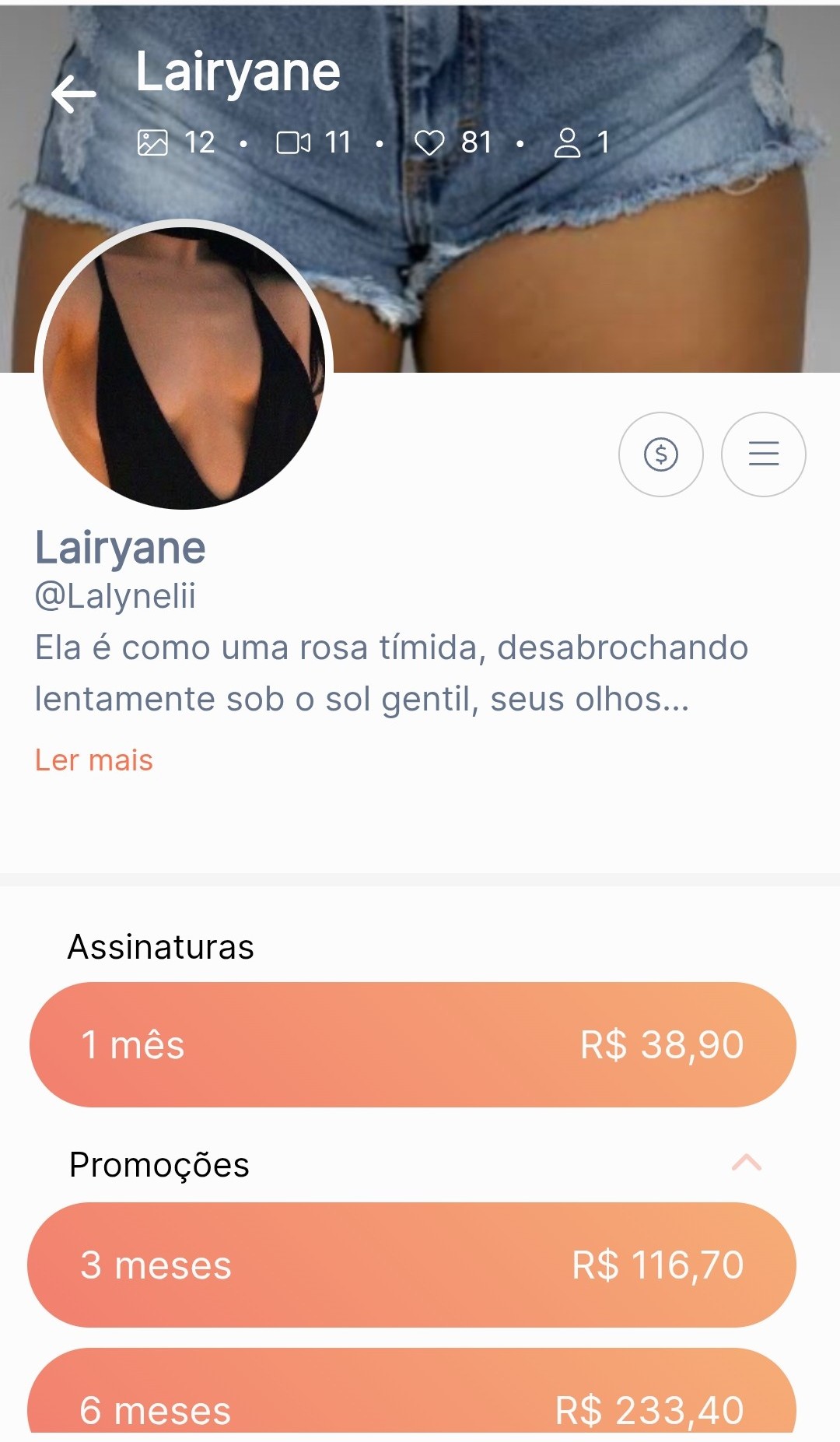This screenshot has width=840, height=1442.
Task: Select the 1 mês subscription for R$ 38,90
Action: coord(413,1044)
